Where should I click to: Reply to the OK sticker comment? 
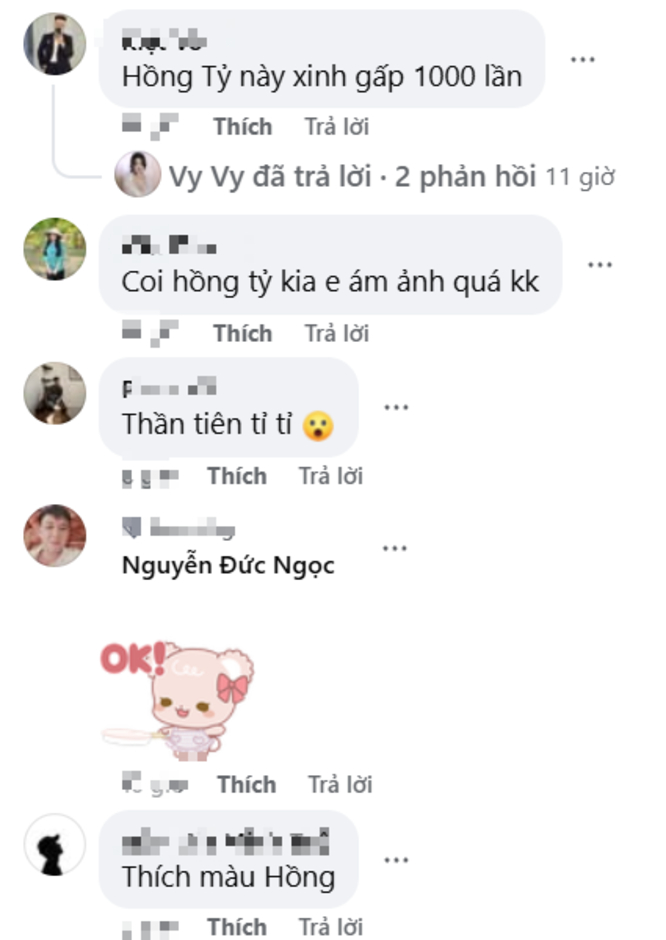pyautogui.click(x=340, y=784)
